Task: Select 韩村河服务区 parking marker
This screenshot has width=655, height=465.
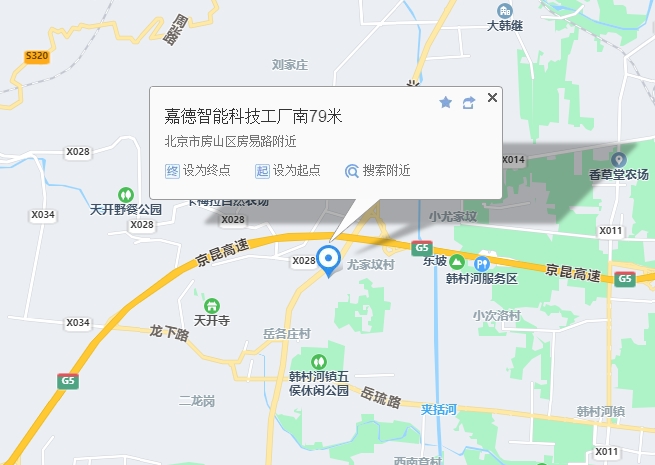Action: coord(482,263)
